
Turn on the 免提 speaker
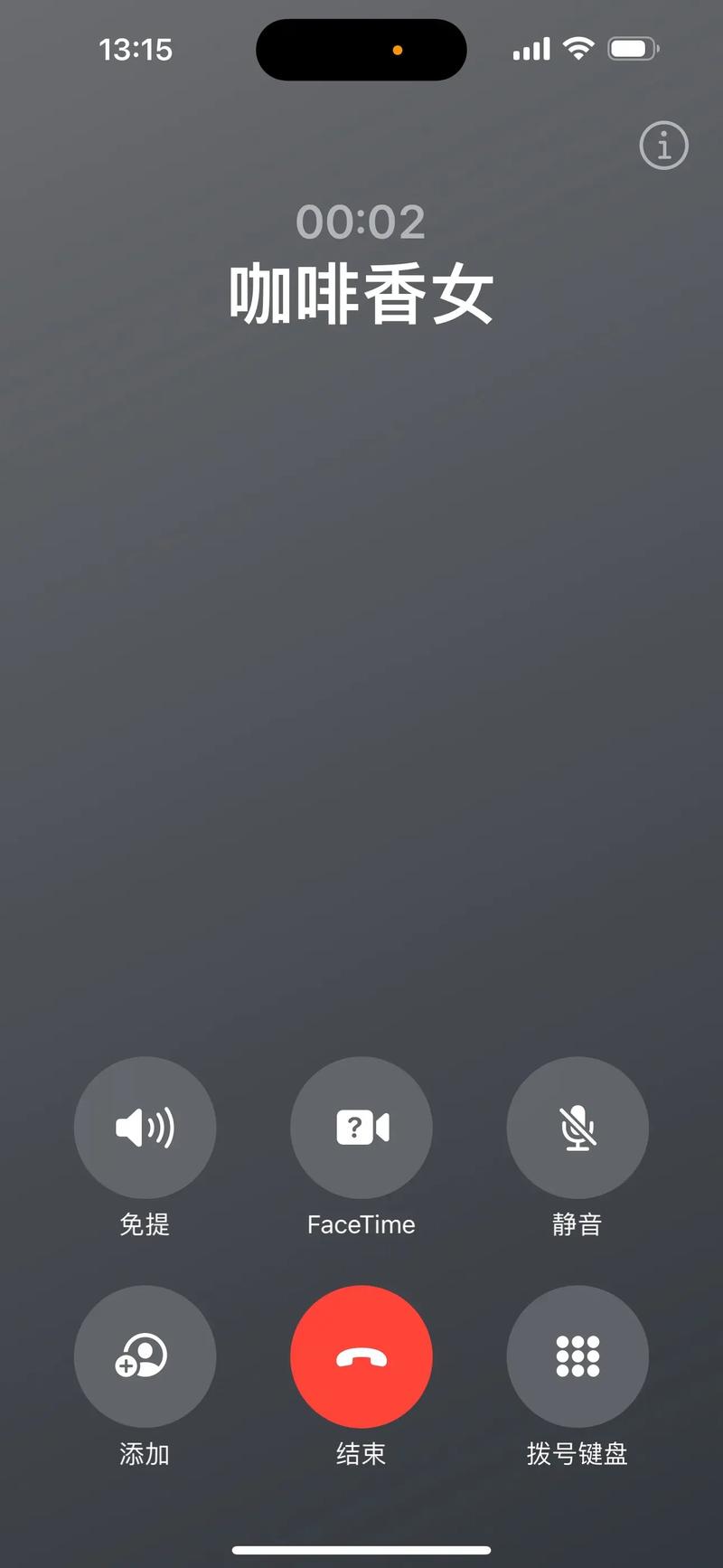[x=145, y=1128]
